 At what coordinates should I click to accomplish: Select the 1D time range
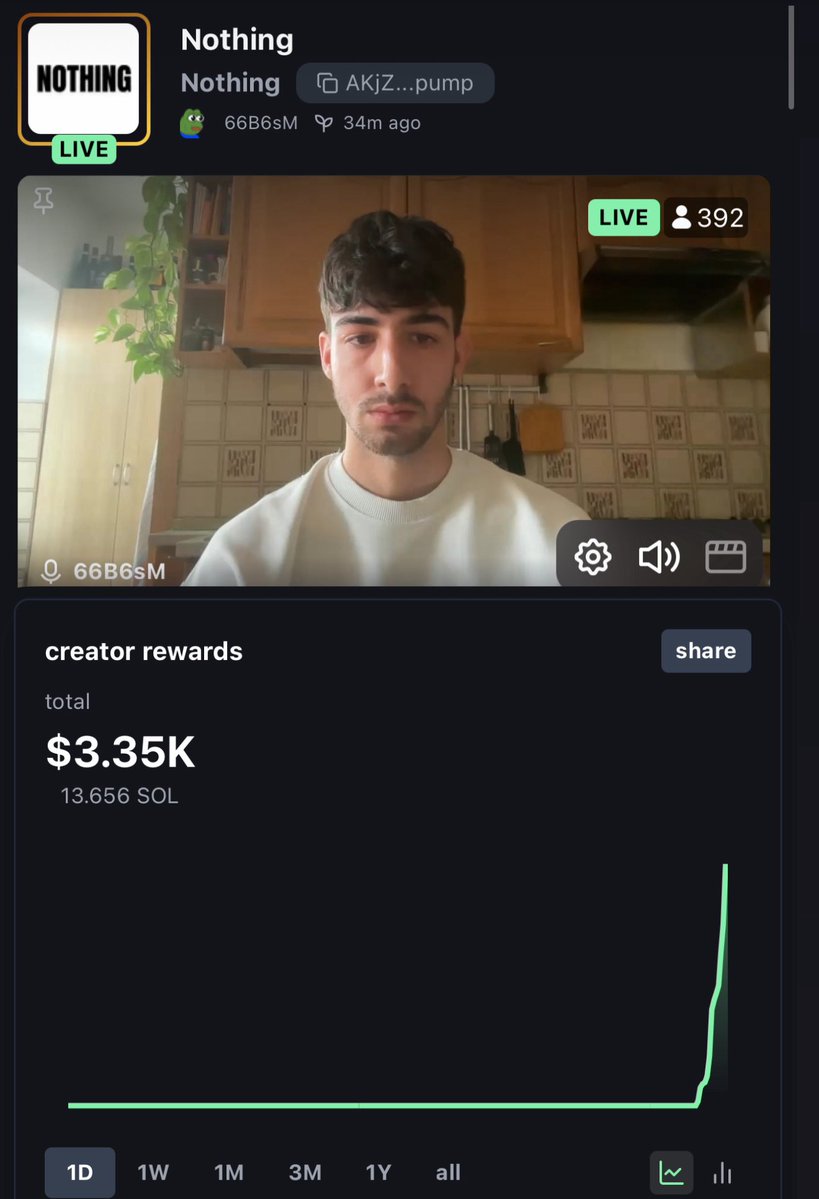coord(80,1172)
